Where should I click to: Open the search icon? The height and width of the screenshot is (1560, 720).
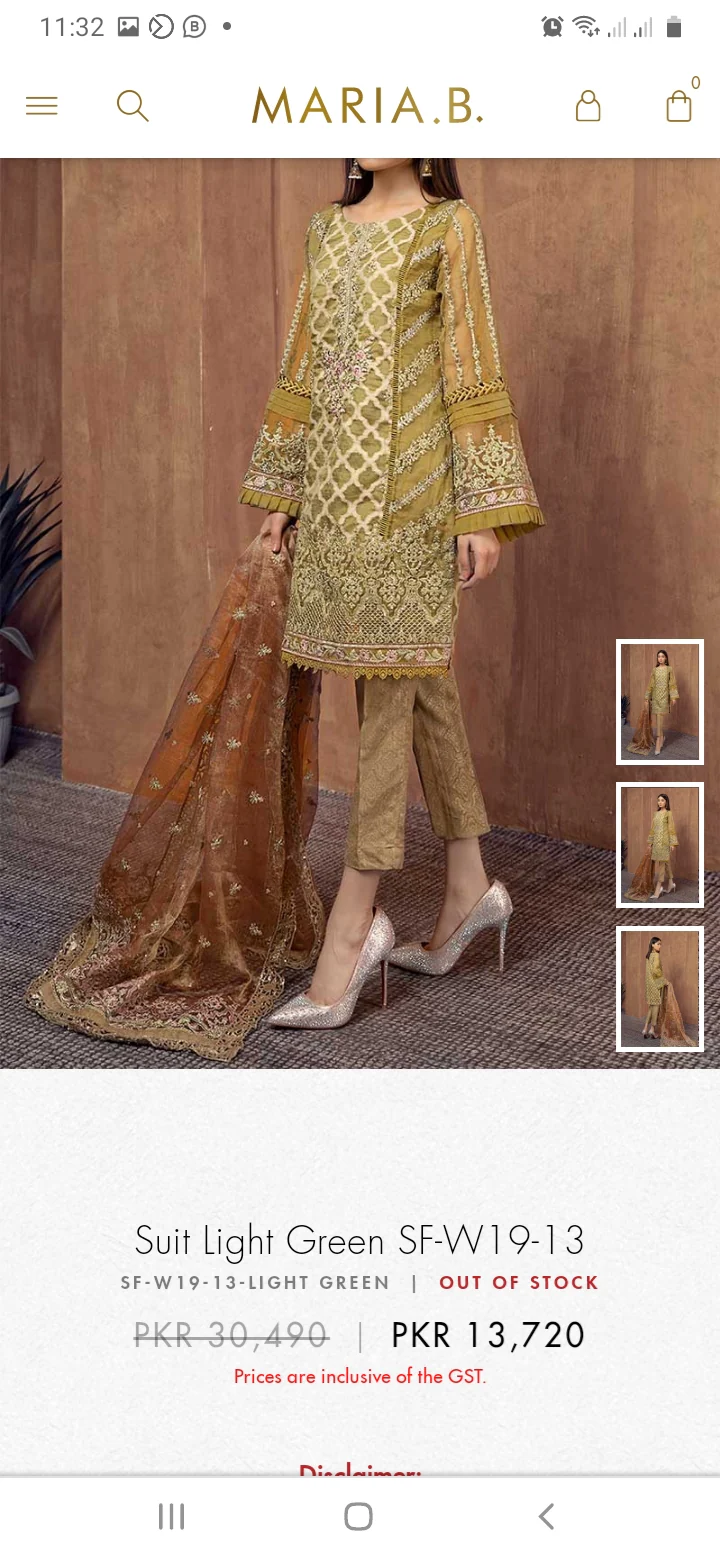(132, 105)
